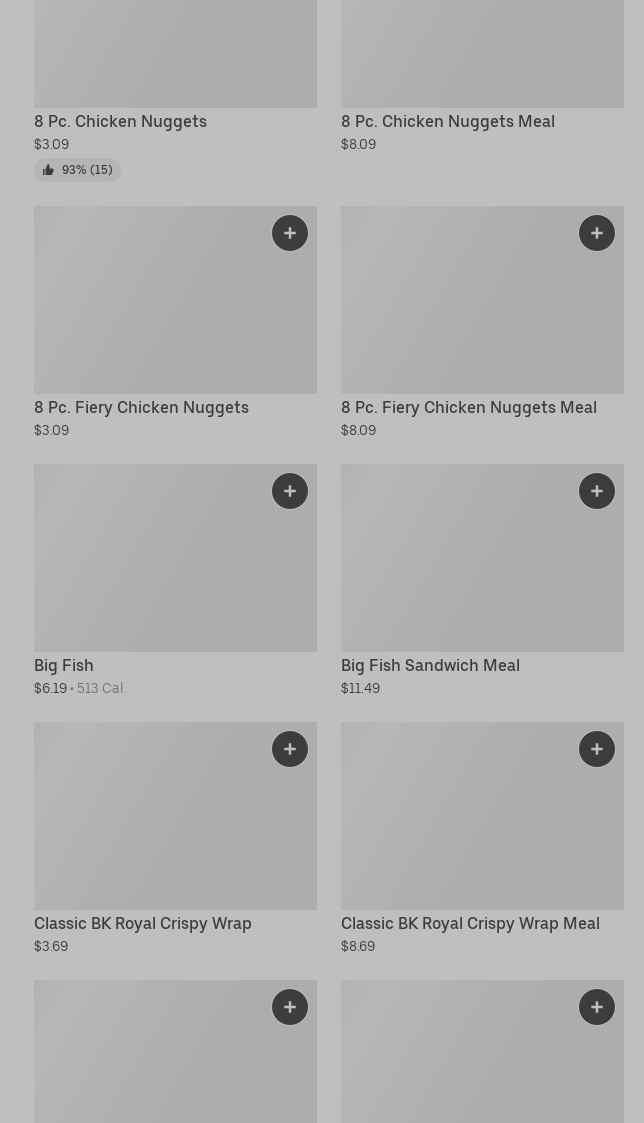This screenshot has height=1123, width=644.
Task: Add Classic BK Royal Crispy Wrap to cart
Action: coord(290,749)
